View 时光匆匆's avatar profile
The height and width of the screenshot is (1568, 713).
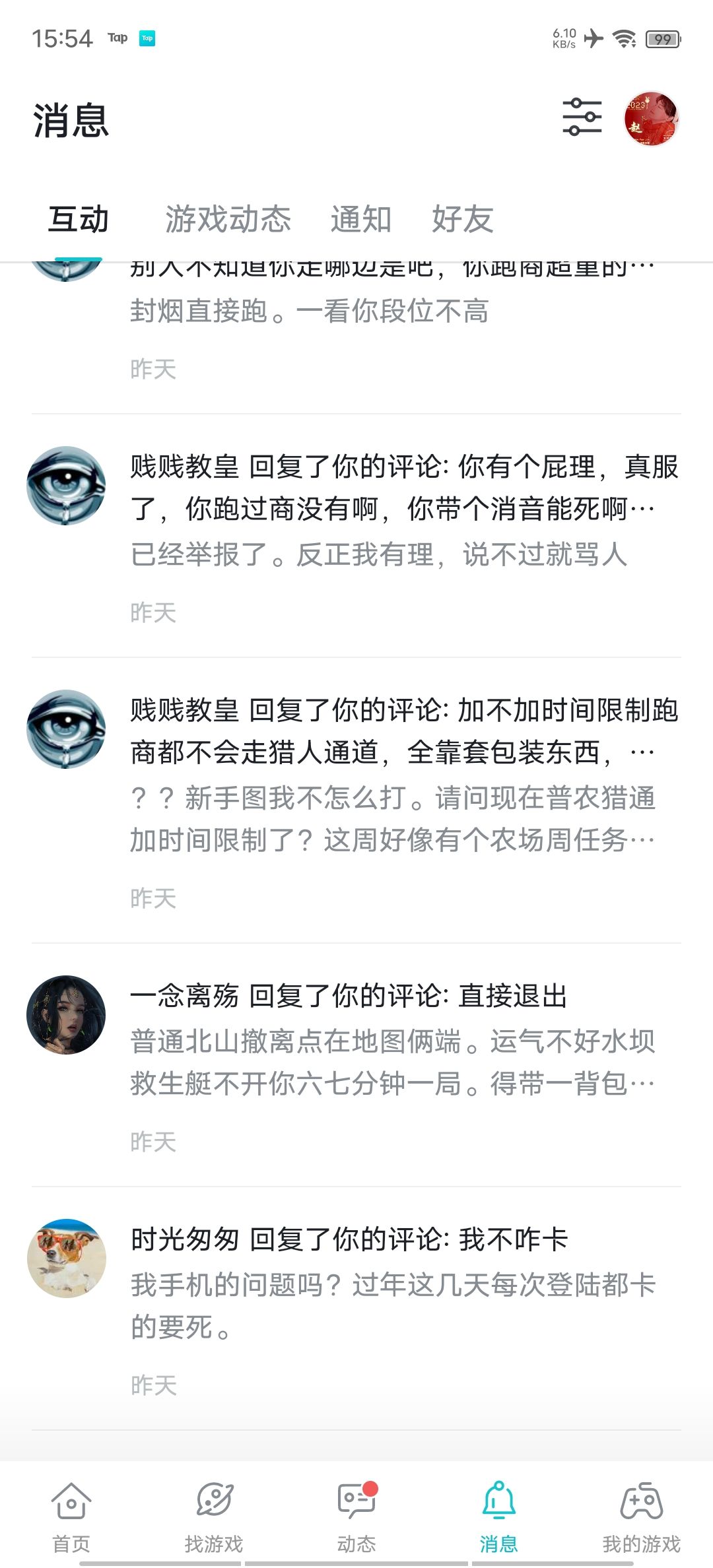point(66,1258)
